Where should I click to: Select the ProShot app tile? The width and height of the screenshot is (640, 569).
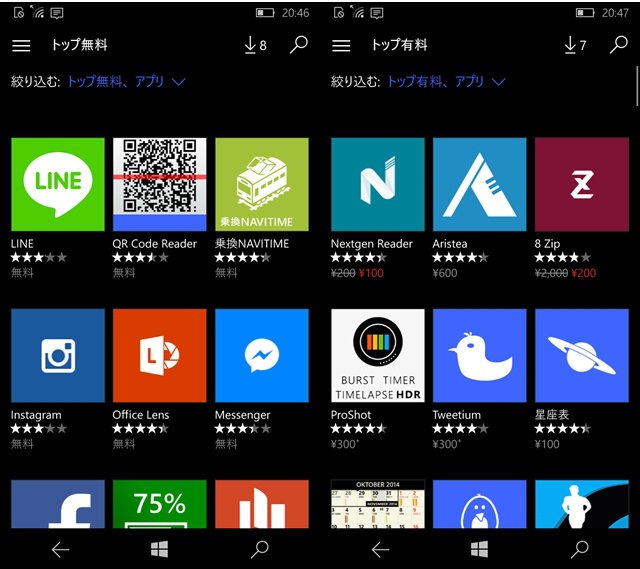click(x=377, y=355)
